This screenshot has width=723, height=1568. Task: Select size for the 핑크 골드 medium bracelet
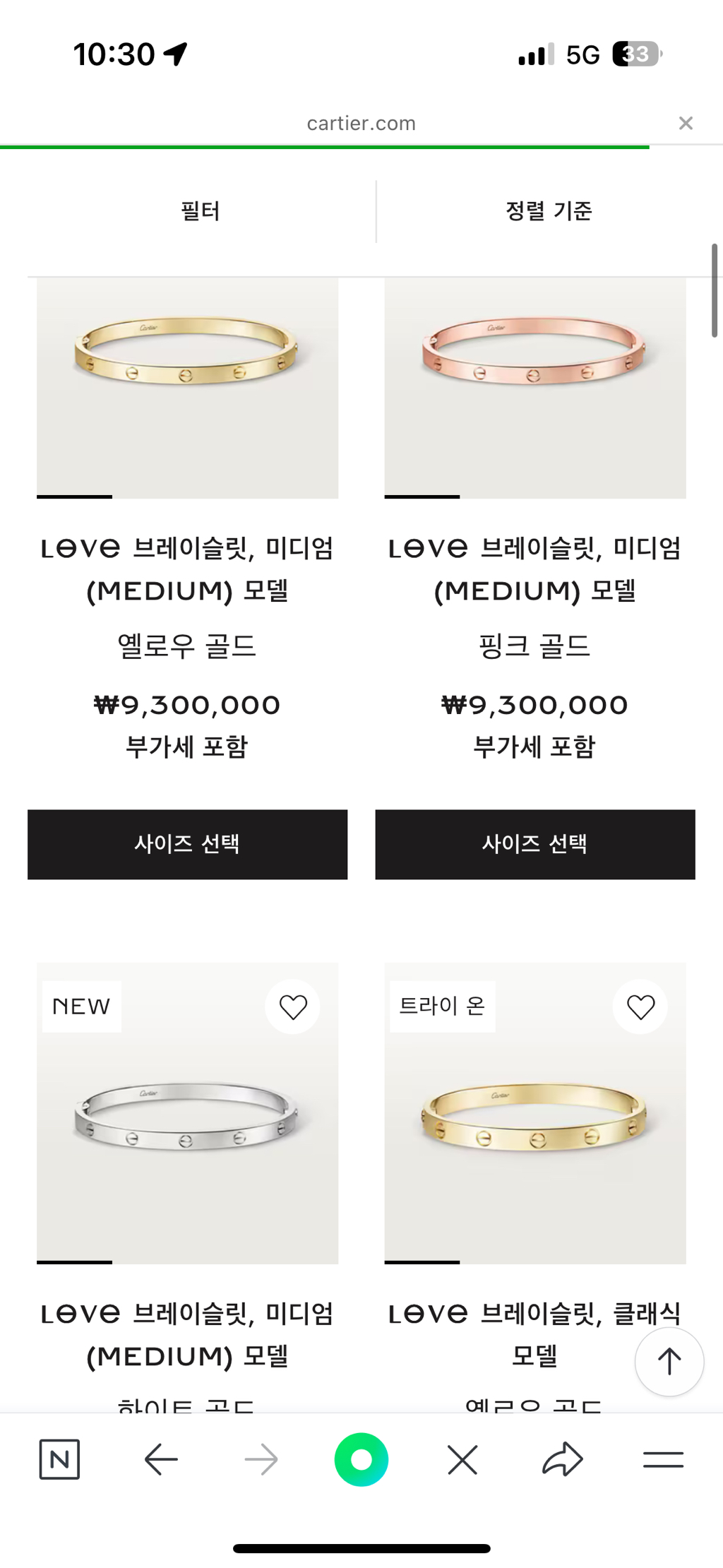pos(534,844)
